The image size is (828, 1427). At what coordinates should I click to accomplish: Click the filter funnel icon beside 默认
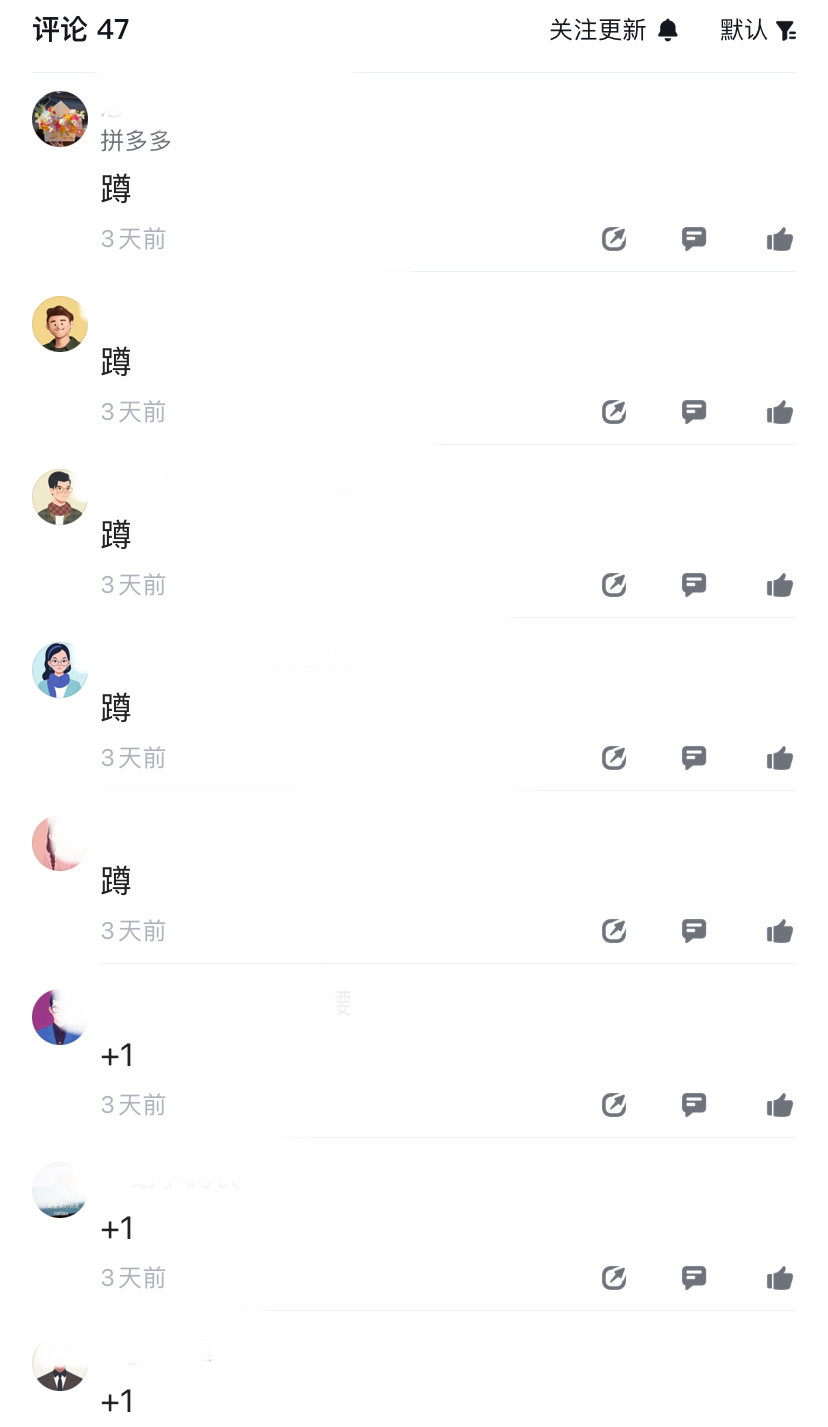pyautogui.click(x=787, y=30)
